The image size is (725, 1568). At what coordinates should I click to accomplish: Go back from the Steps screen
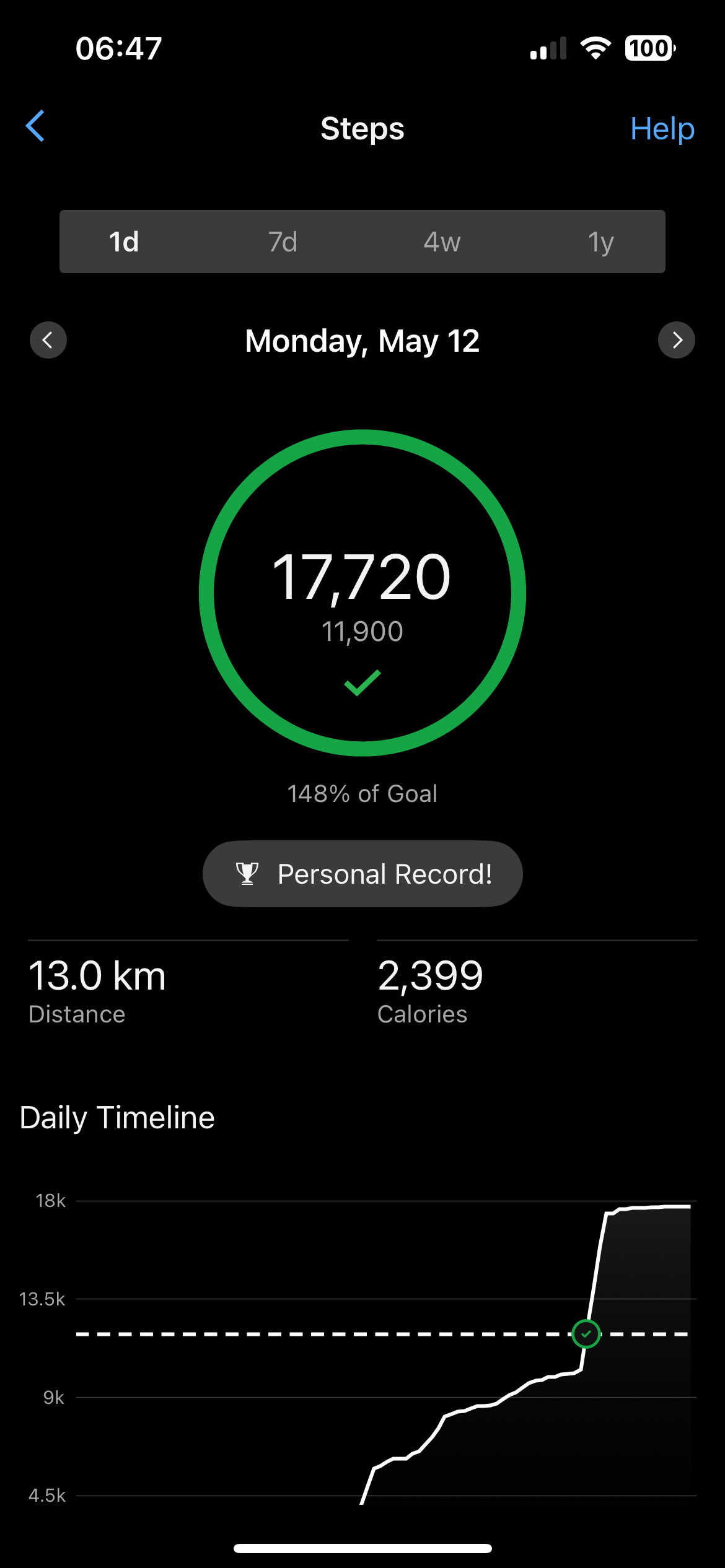35,126
